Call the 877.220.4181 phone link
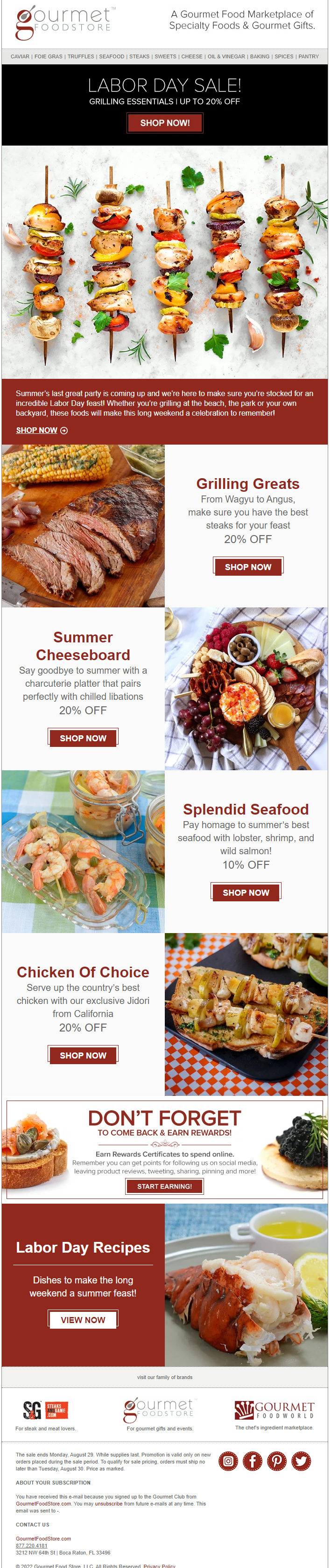Image resolution: width=331 pixels, height=1568 pixels. coord(31,1546)
